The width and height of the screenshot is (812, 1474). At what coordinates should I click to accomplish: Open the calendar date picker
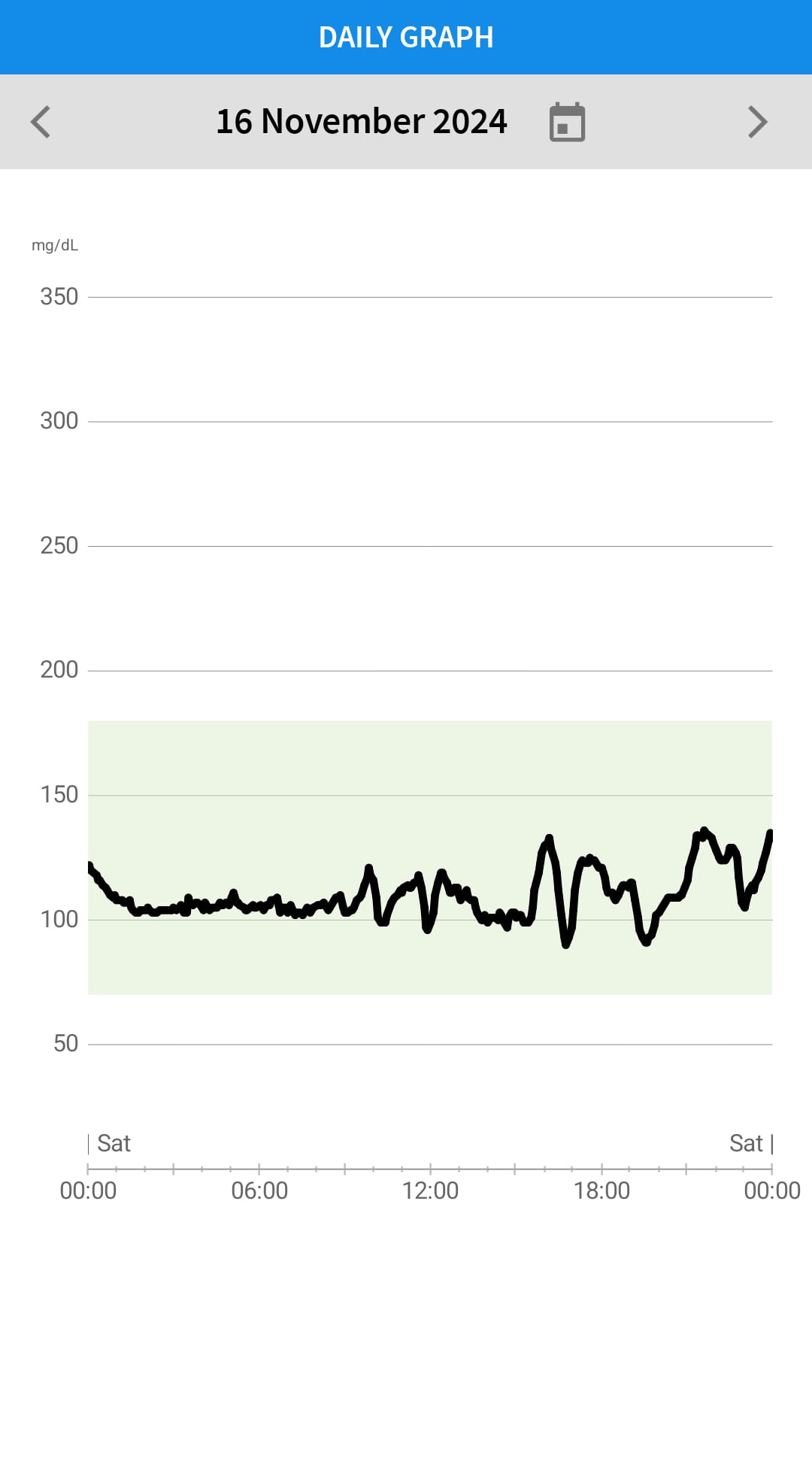pyautogui.click(x=567, y=122)
